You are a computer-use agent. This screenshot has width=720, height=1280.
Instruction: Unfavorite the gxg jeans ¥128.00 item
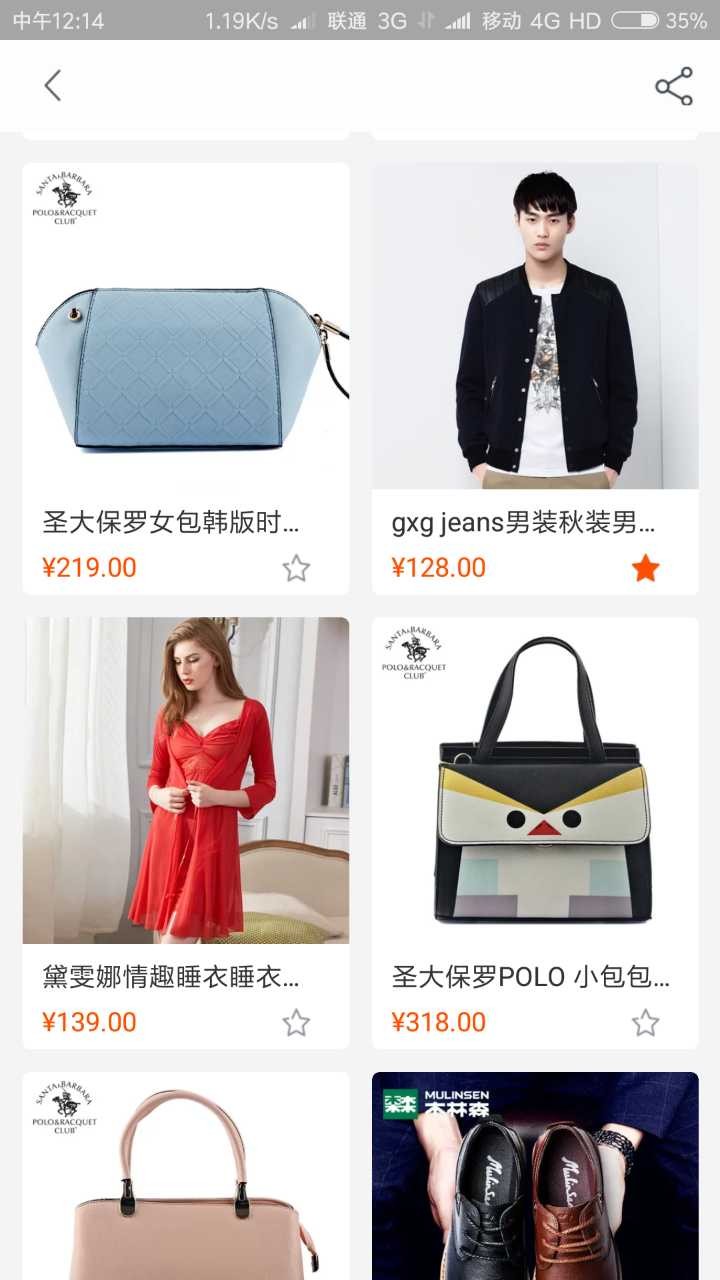(x=646, y=568)
